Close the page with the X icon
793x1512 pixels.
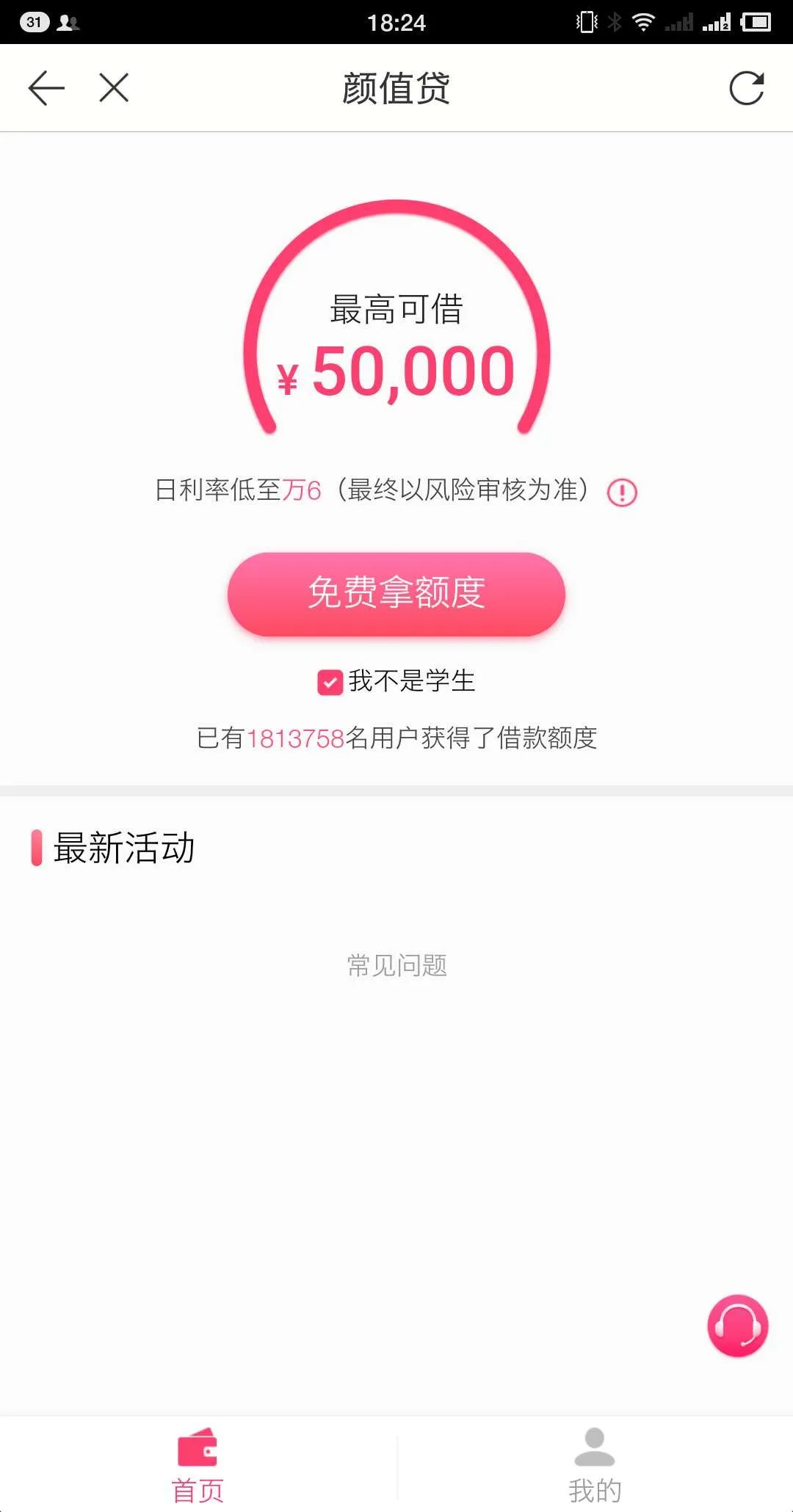pos(113,87)
